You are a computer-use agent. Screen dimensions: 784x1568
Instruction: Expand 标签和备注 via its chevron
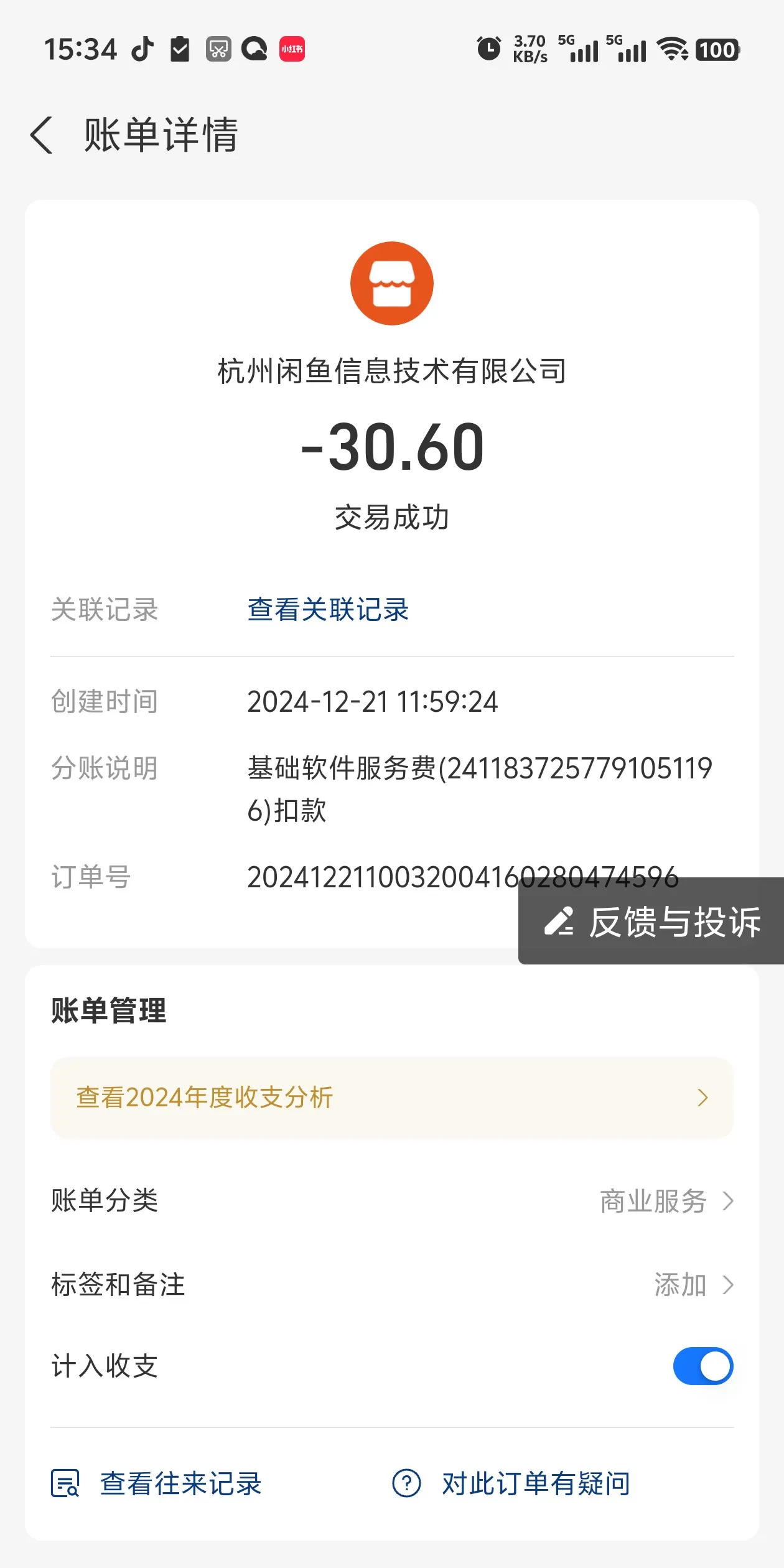(728, 1284)
